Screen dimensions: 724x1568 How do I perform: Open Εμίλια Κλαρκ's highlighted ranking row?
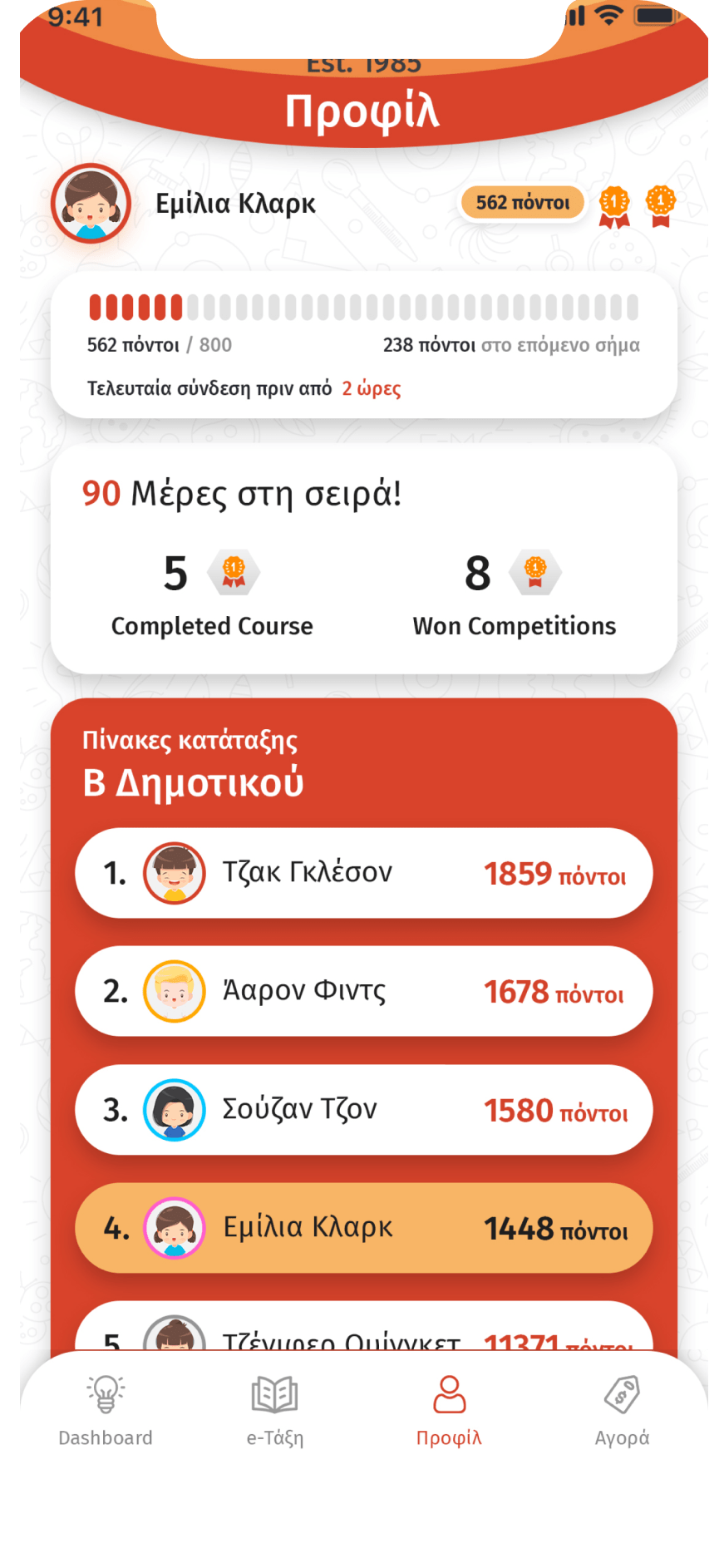(363, 1228)
